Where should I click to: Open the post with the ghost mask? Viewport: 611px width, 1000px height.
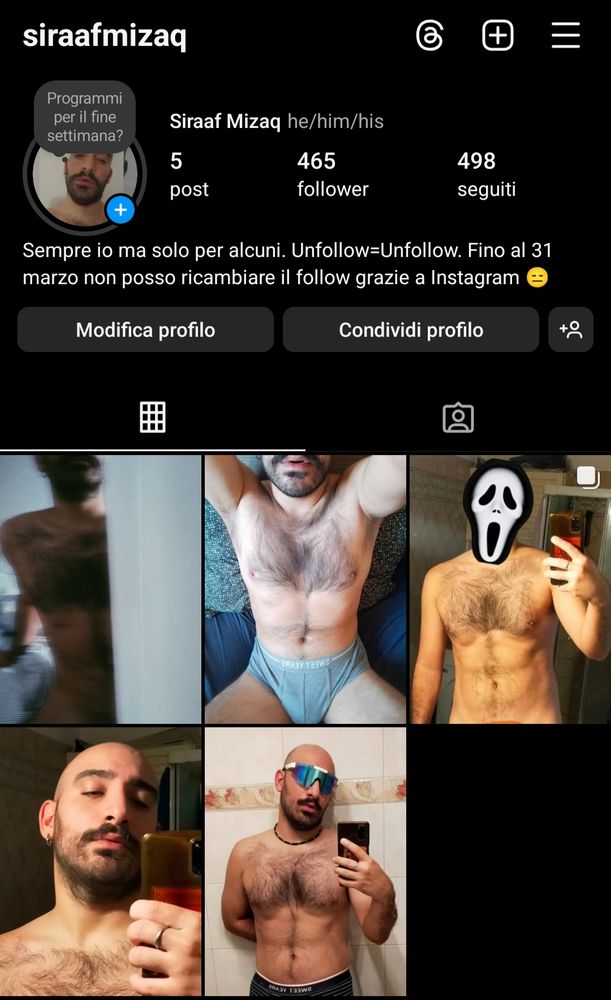click(510, 589)
